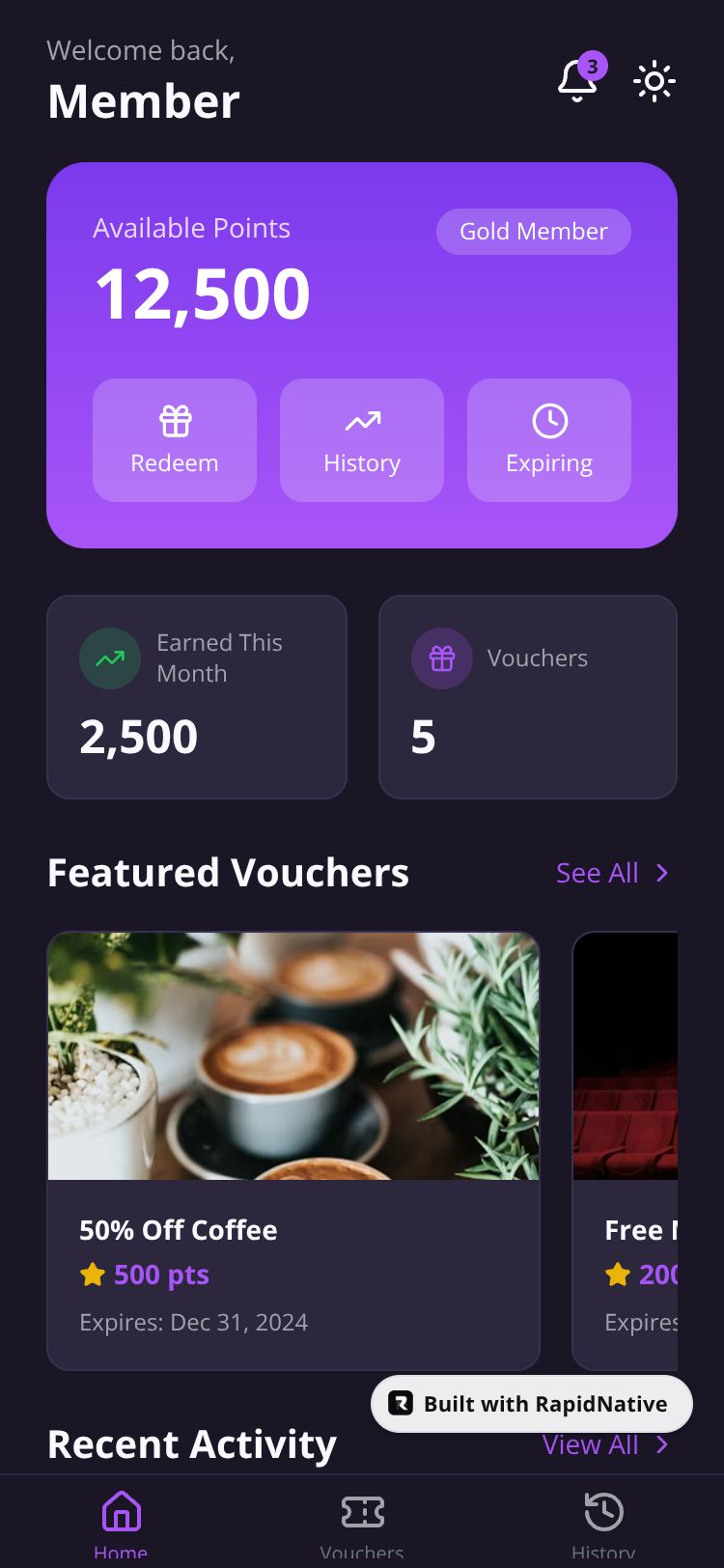Open the Vouchers count card
Image resolution: width=724 pixels, height=1568 pixels.
(528, 697)
